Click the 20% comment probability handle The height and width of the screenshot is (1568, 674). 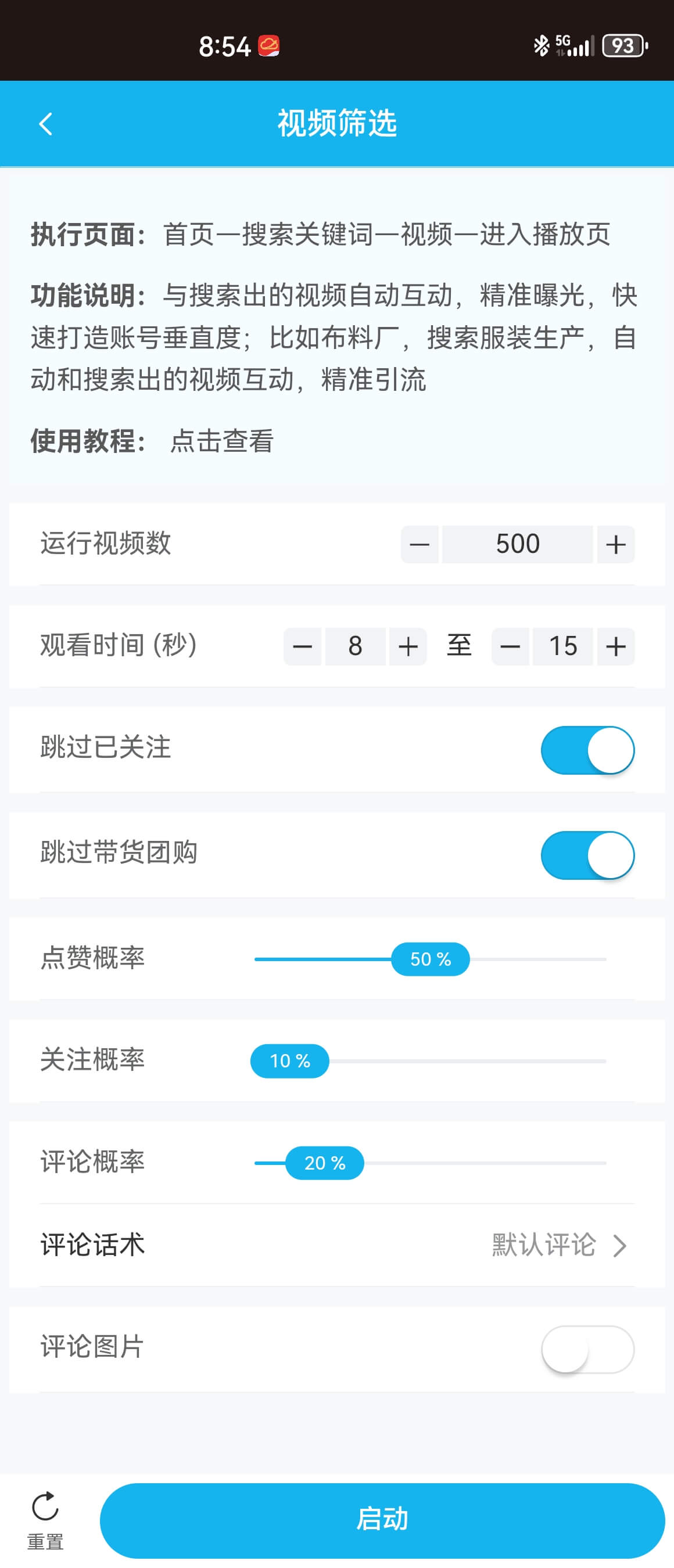(x=325, y=1163)
